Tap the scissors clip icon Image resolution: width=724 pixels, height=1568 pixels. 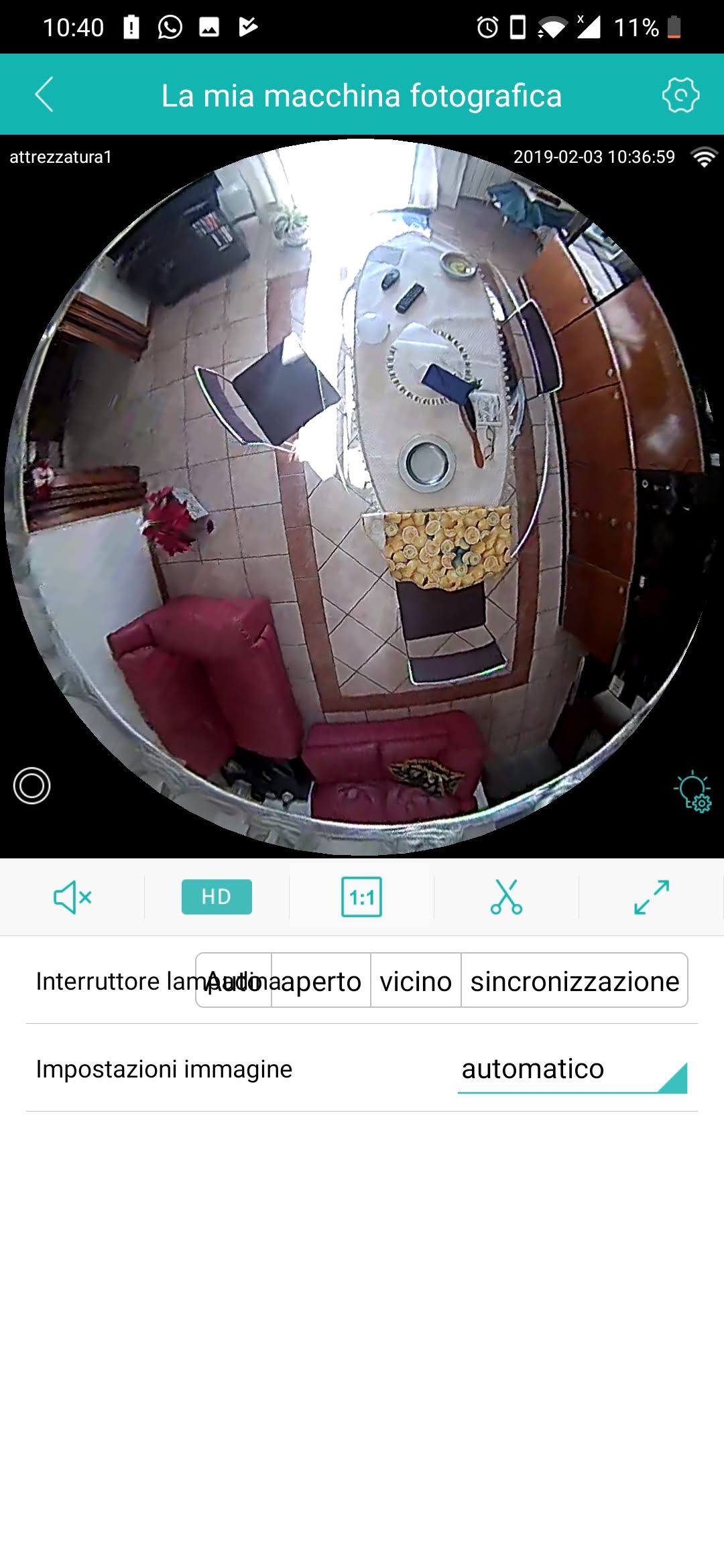tap(506, 897)
